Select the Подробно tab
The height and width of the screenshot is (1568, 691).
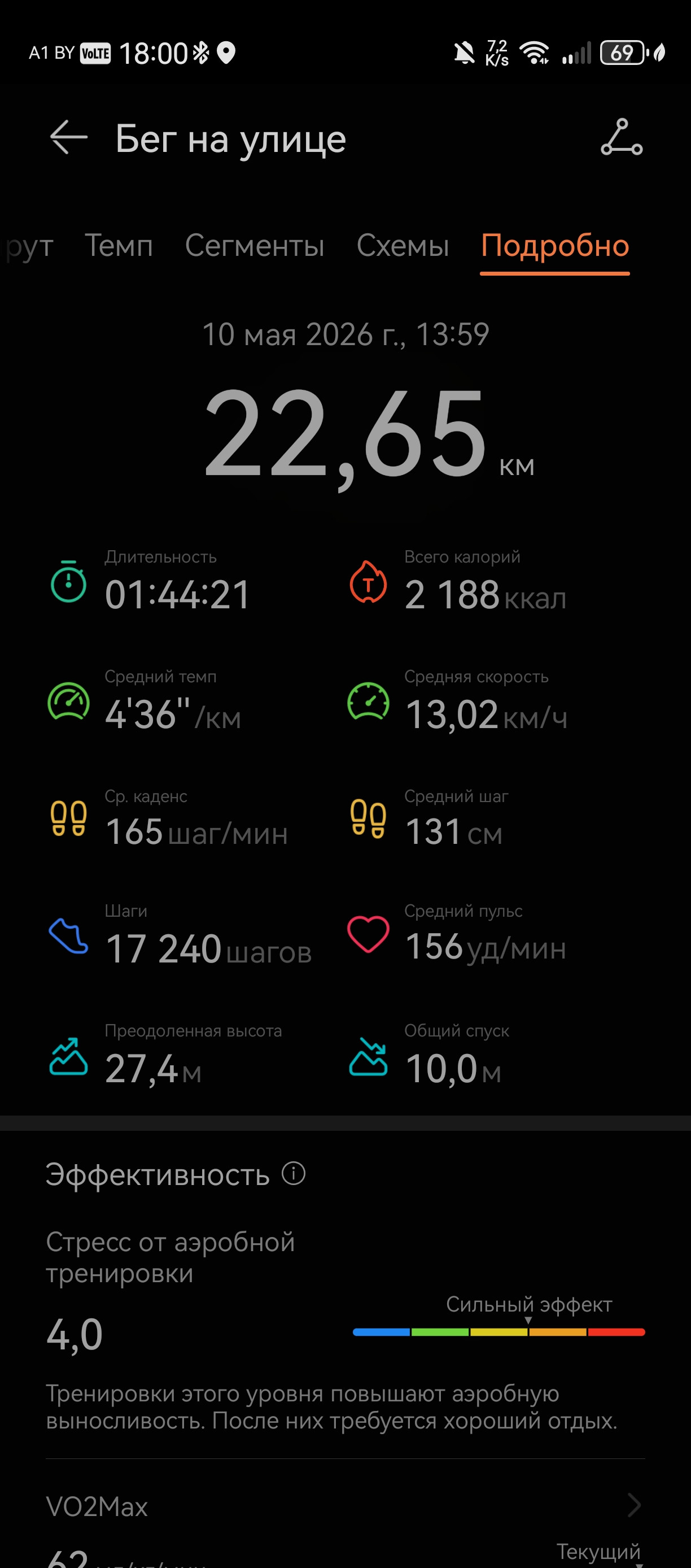(555, 246)
